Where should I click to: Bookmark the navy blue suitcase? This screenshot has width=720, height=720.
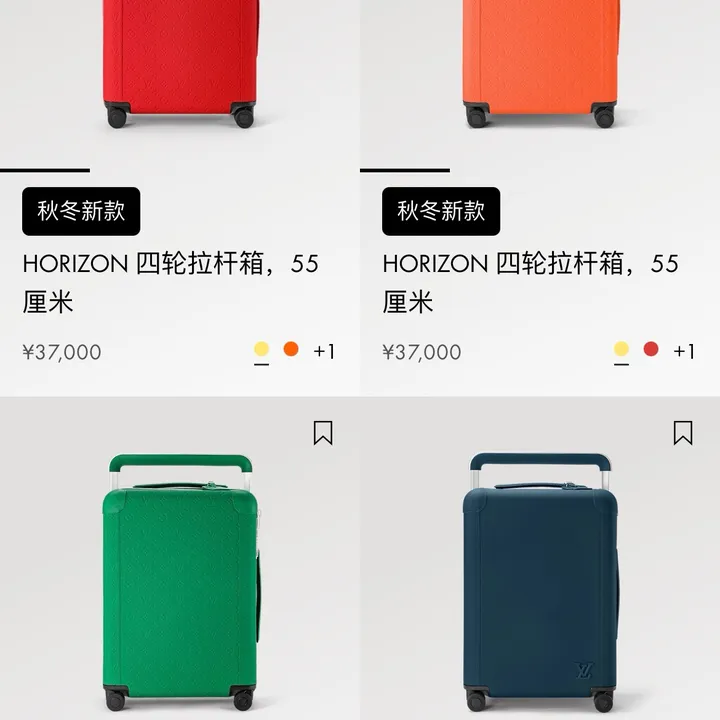click(682, 433)
